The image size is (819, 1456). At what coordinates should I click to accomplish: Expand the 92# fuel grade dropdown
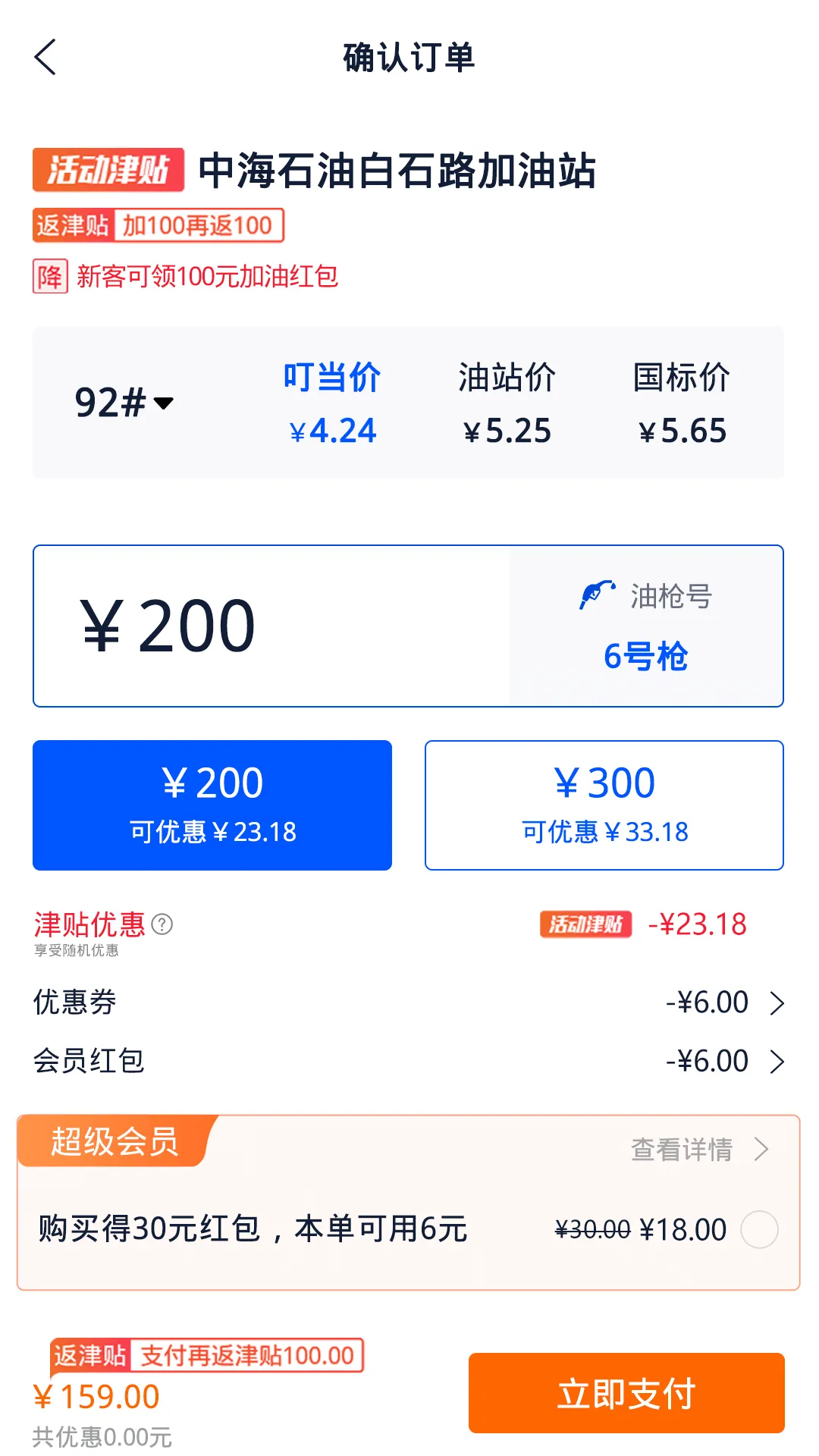tap(124, 403)
